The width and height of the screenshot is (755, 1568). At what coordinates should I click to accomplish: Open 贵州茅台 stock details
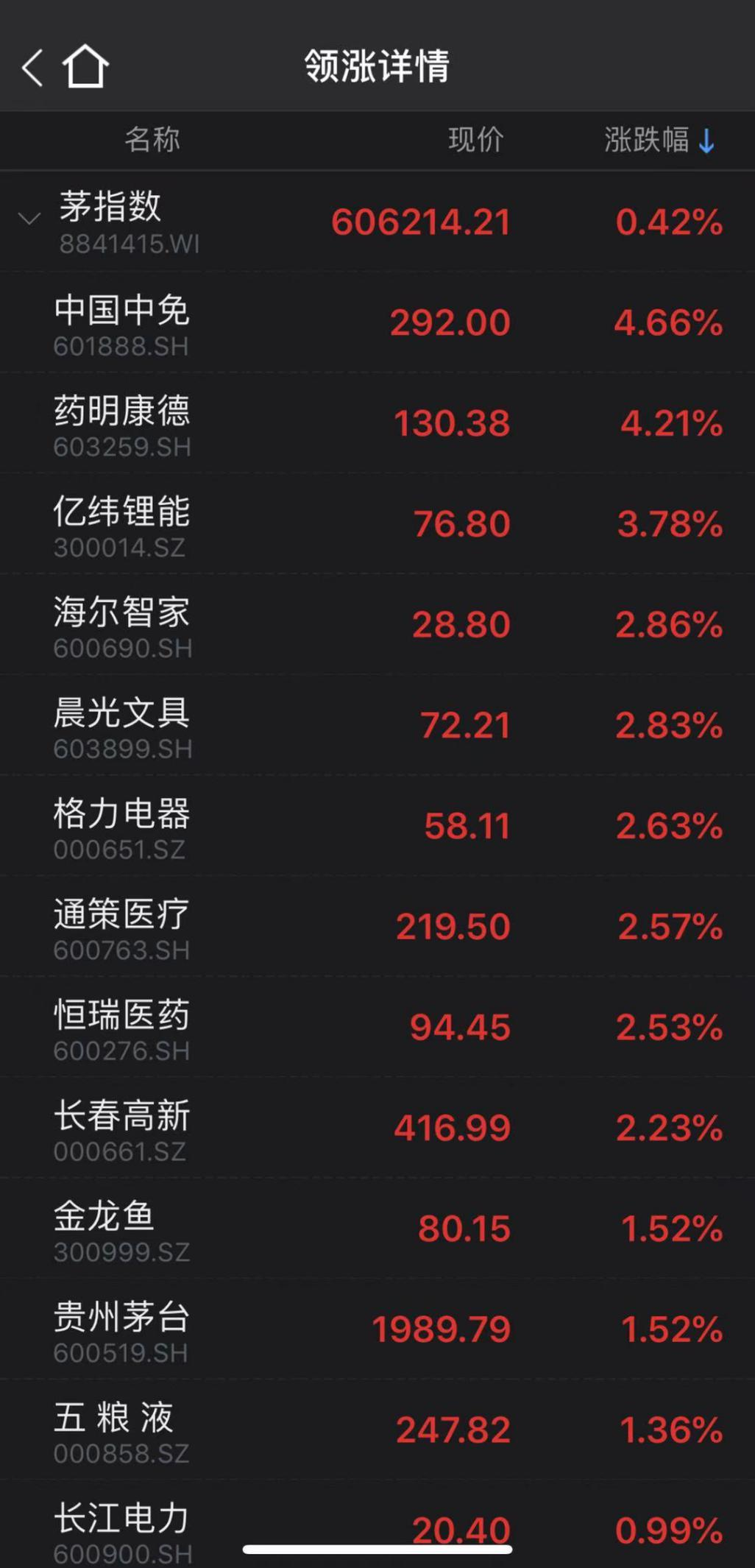(377, 1330)
